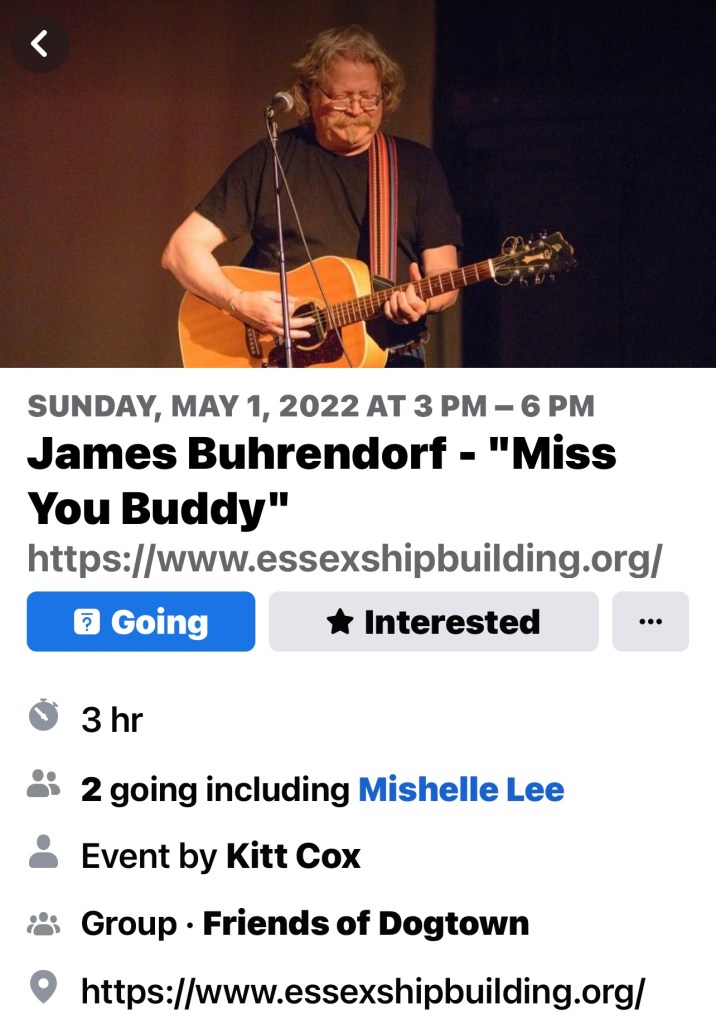Open the three-dot more options menu
This screenshot has height=1024, width=716.
[650, 622]
